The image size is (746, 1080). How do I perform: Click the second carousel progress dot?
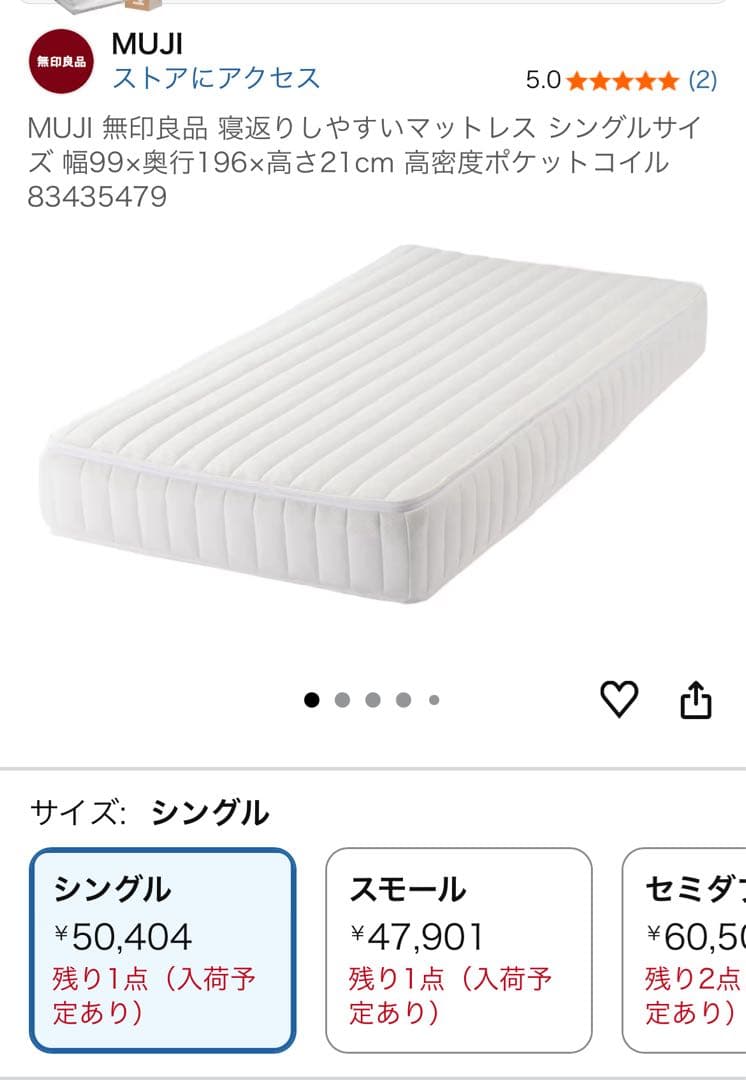[343, 697]
